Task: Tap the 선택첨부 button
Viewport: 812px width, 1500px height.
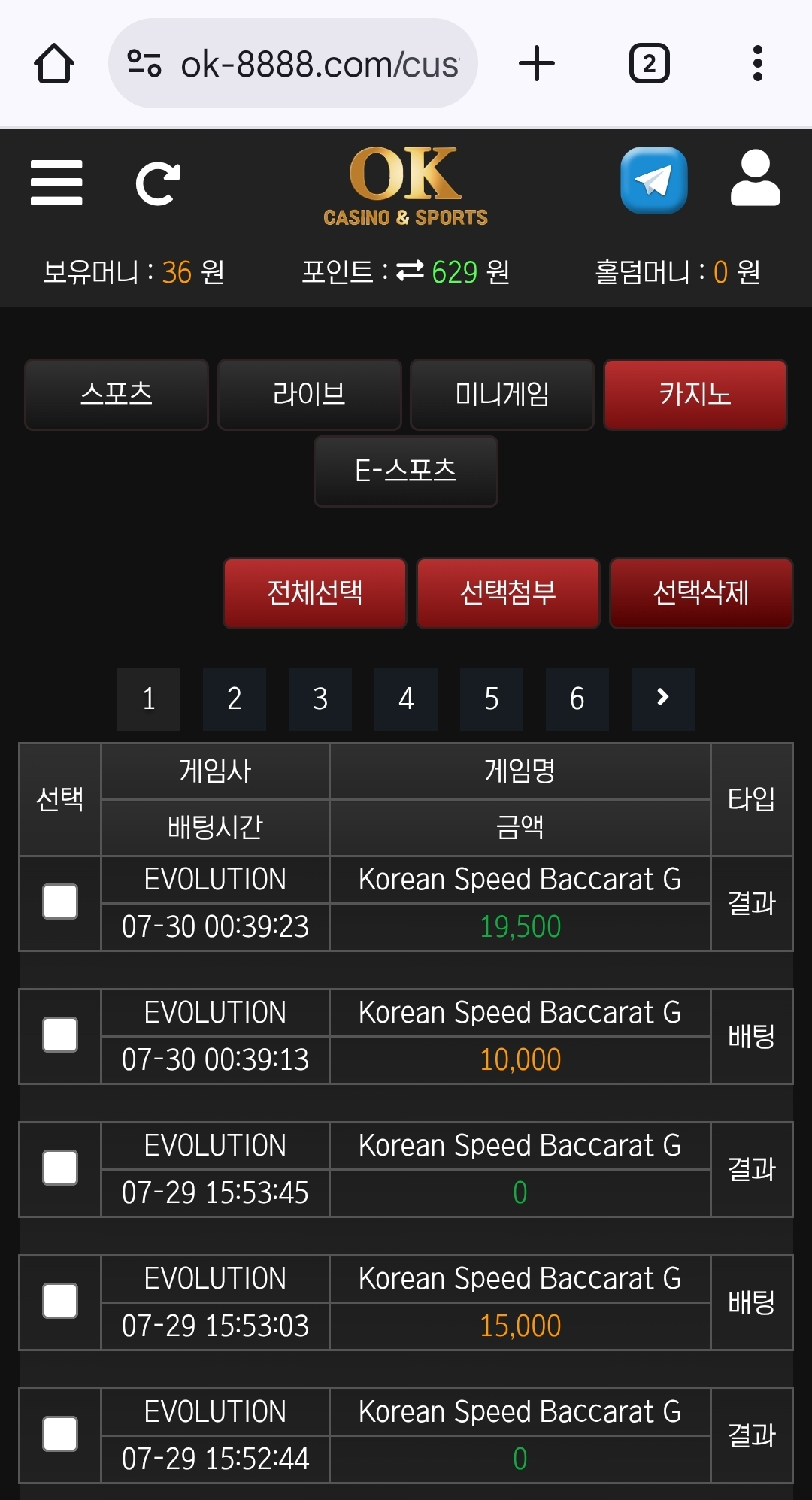Action: coord(507,593)
